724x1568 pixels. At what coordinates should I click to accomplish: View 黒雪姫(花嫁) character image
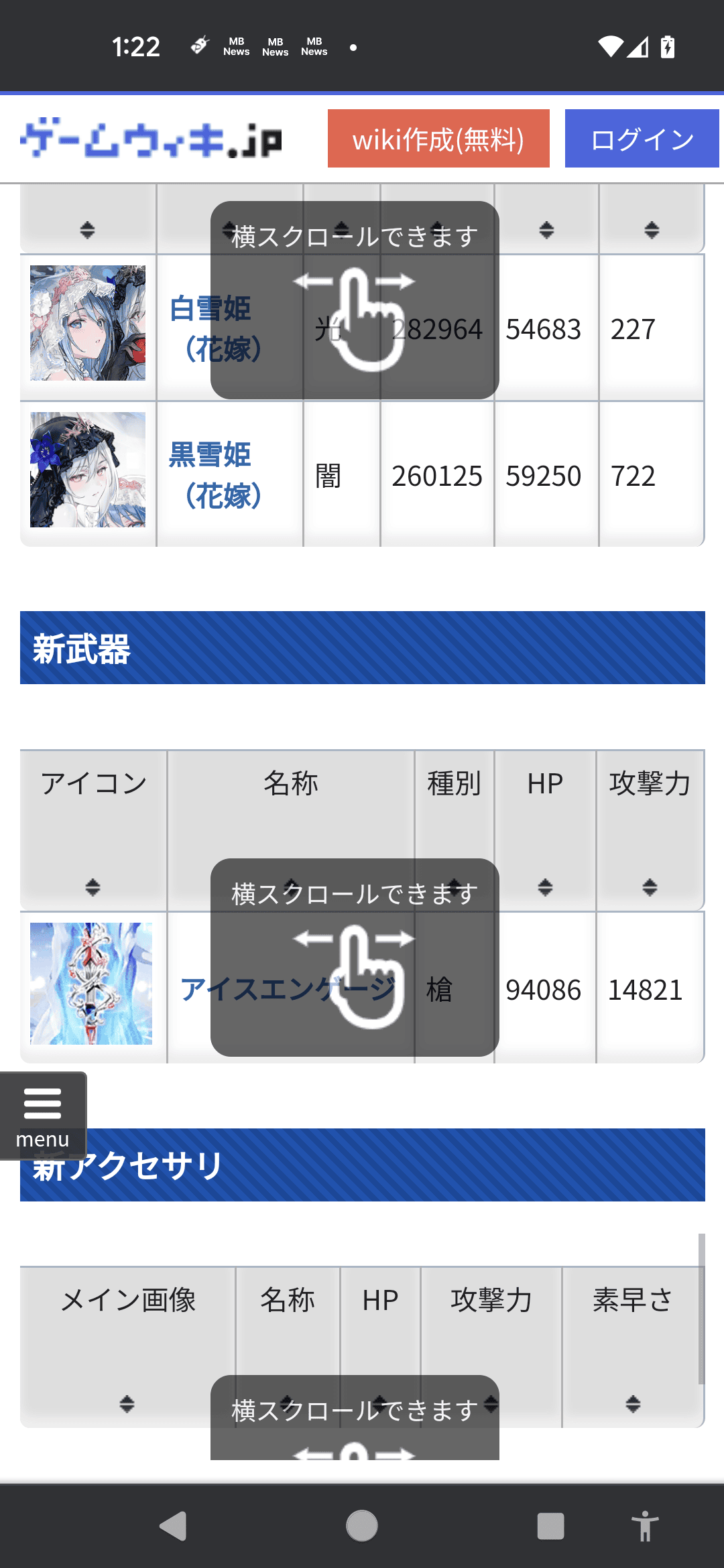click(x=88, y=470)
